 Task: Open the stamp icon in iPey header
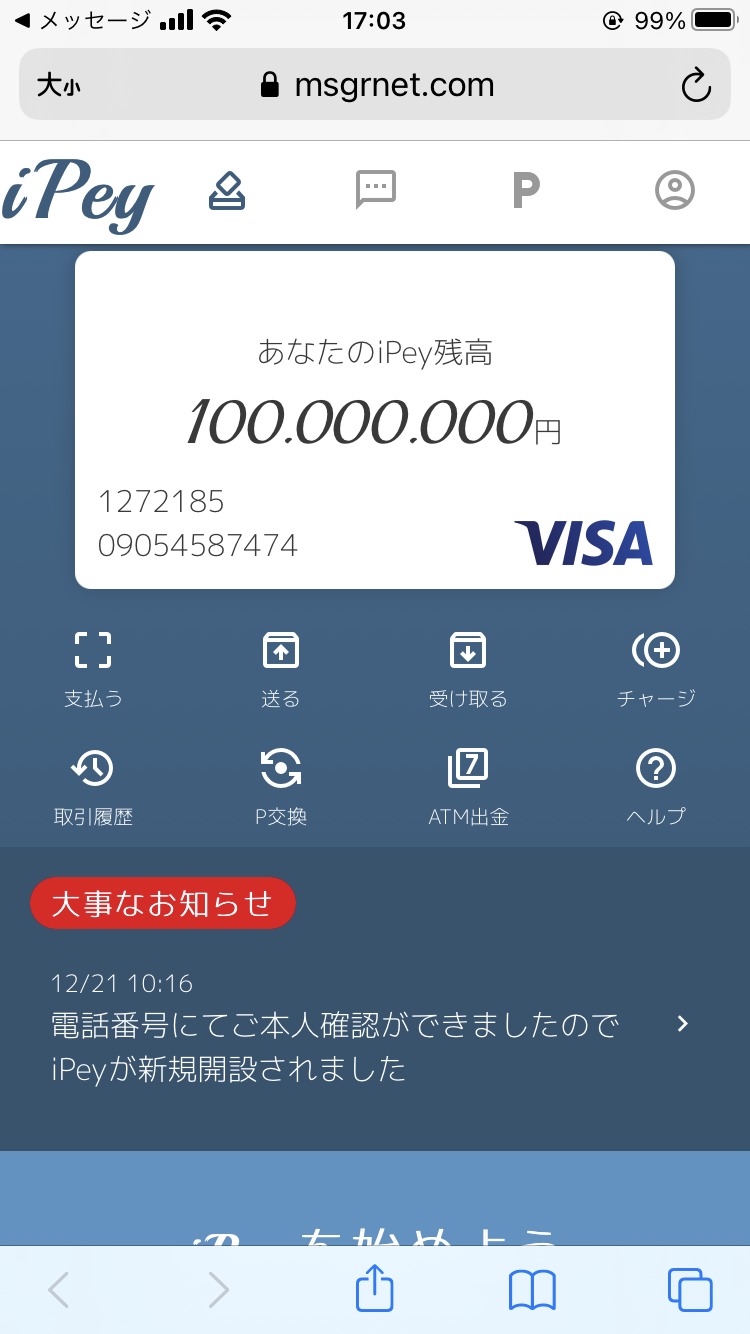point(227,190)
